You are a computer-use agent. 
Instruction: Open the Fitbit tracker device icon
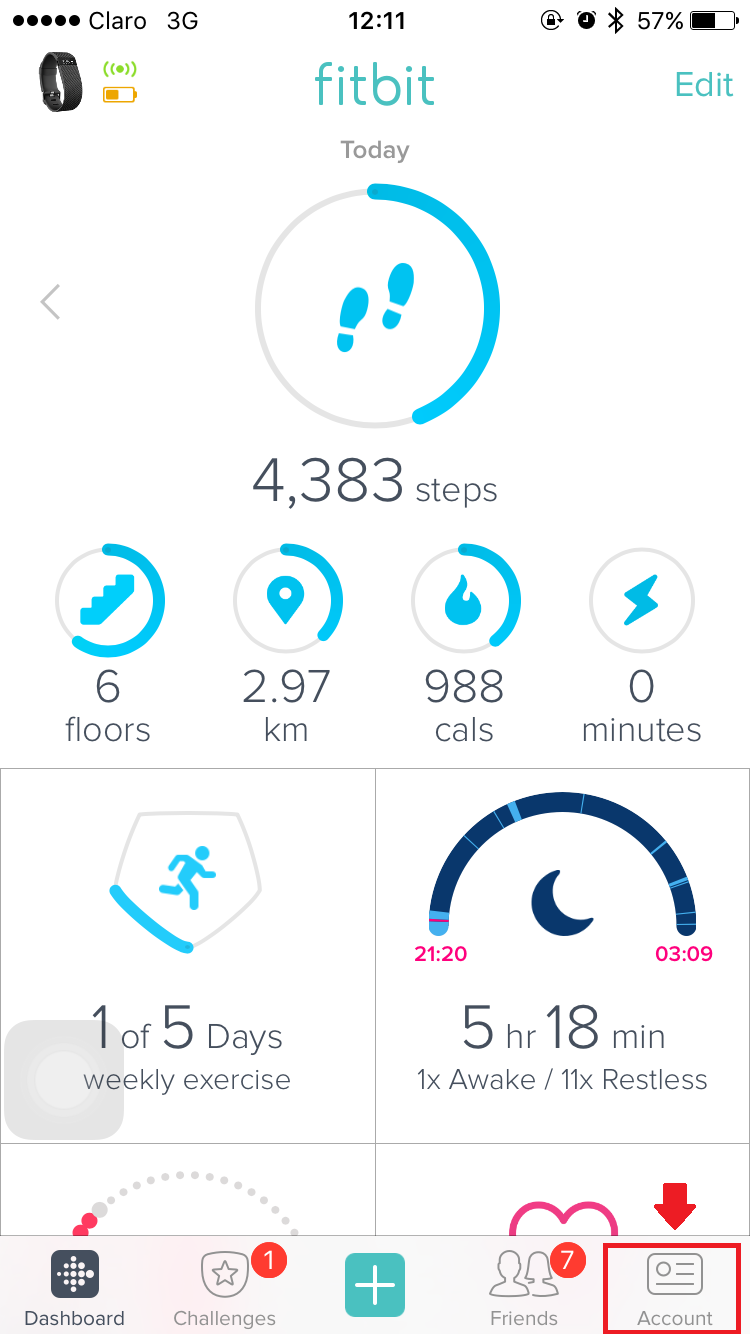click(x=60, y=82)
